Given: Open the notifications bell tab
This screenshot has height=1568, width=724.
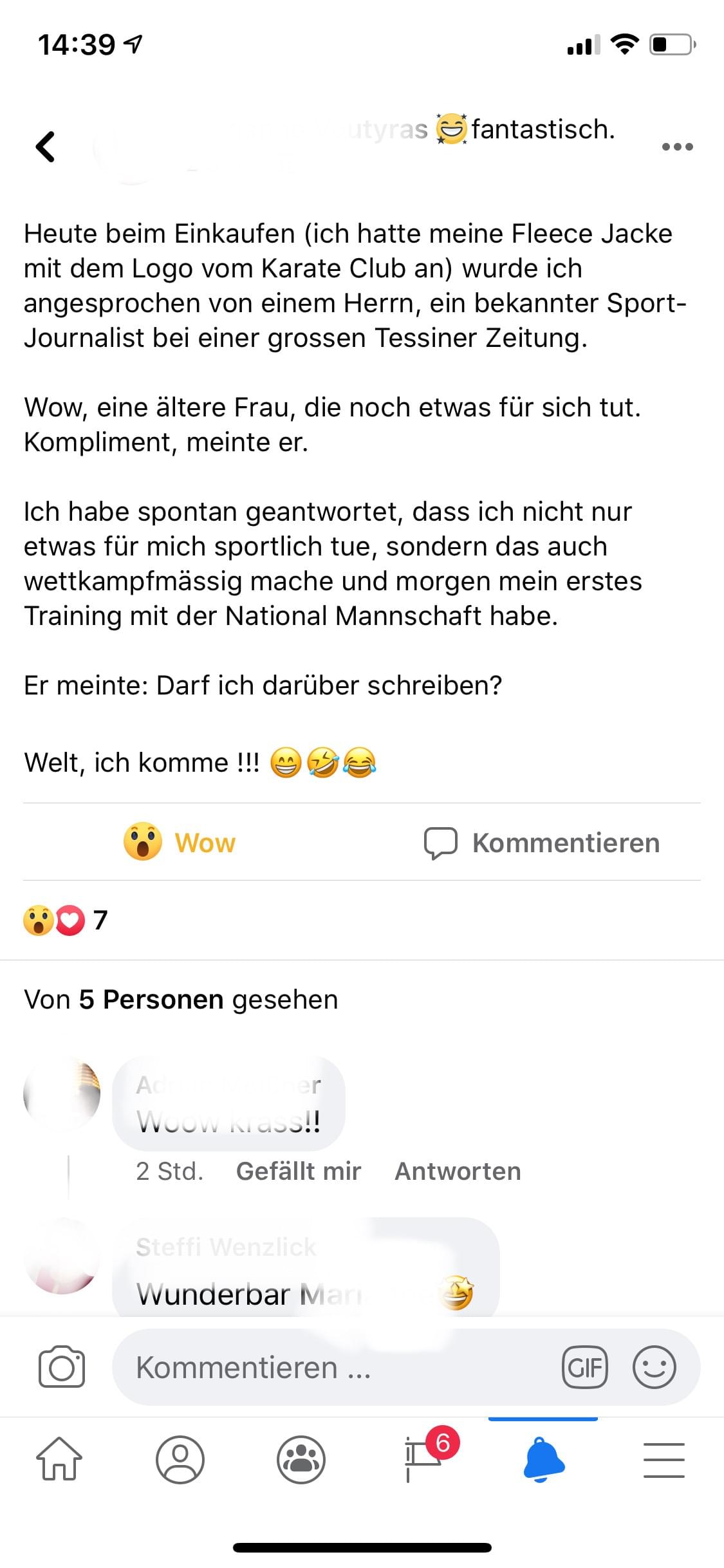Looking at the screenshot, I should pyautogui.click(x=543, y=1460).
